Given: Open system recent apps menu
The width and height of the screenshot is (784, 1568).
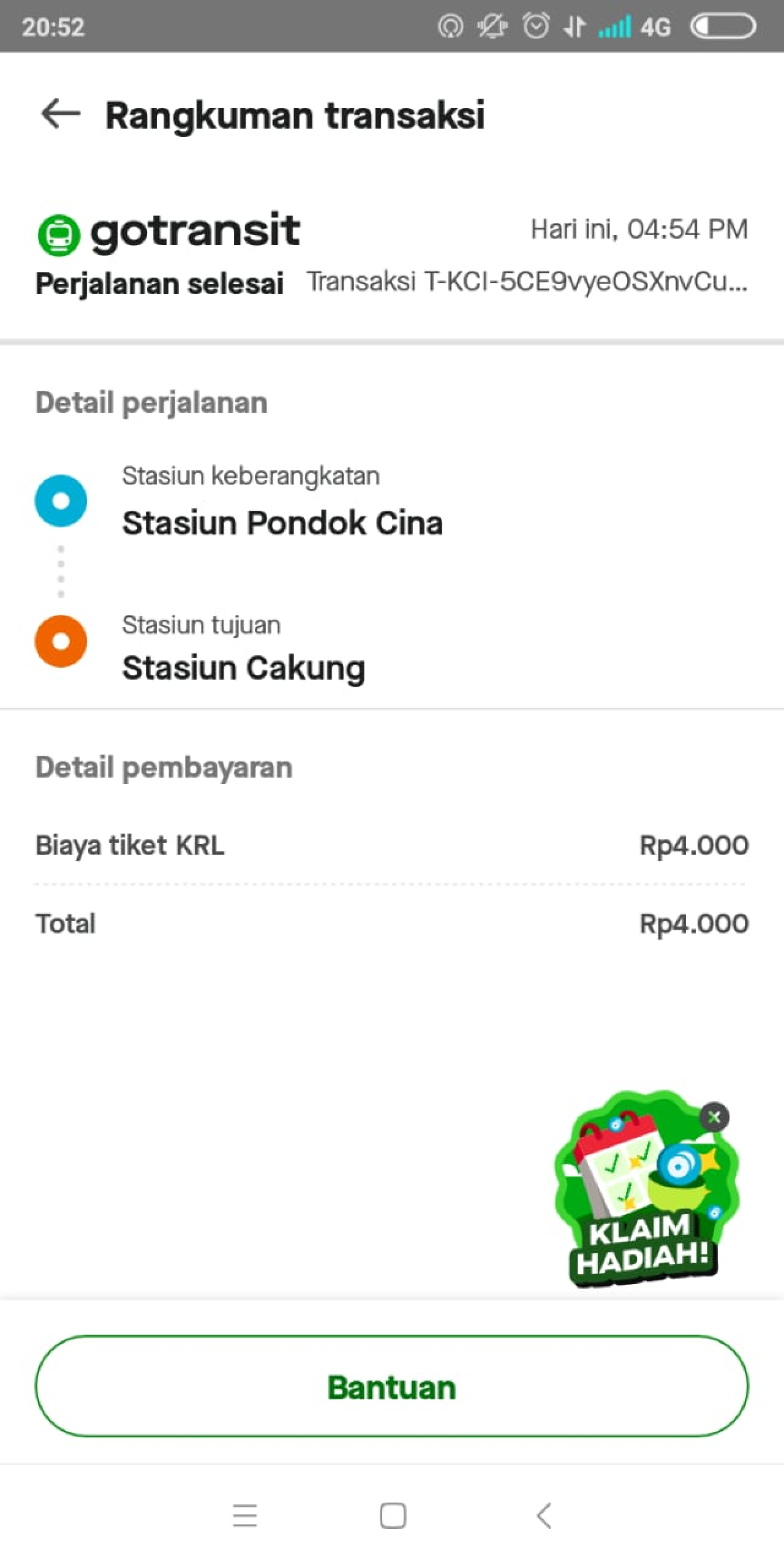Looking at the screenshot, I should pos(245,1516).
